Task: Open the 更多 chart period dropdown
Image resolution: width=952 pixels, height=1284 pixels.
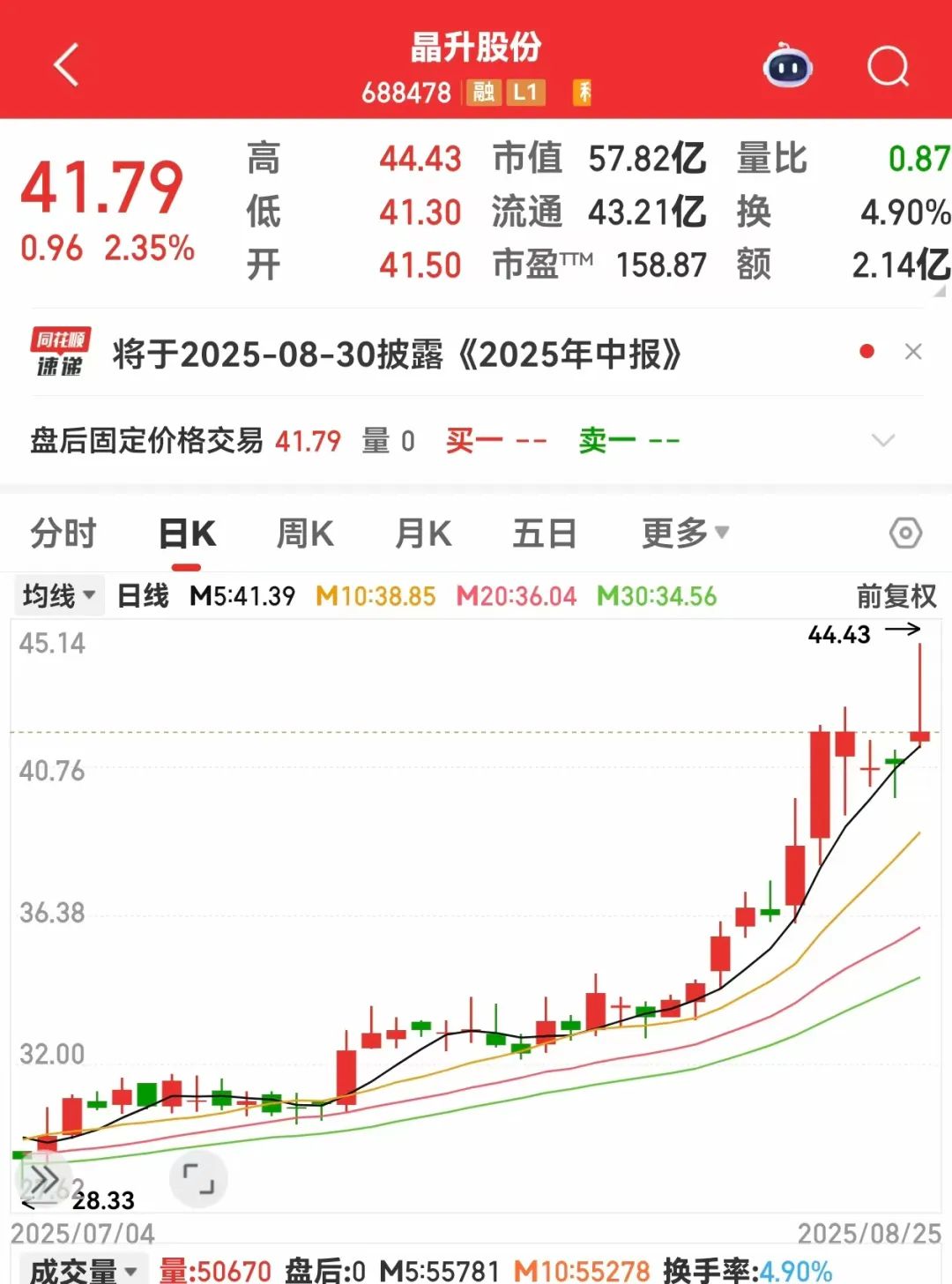Action: [685, 533]
